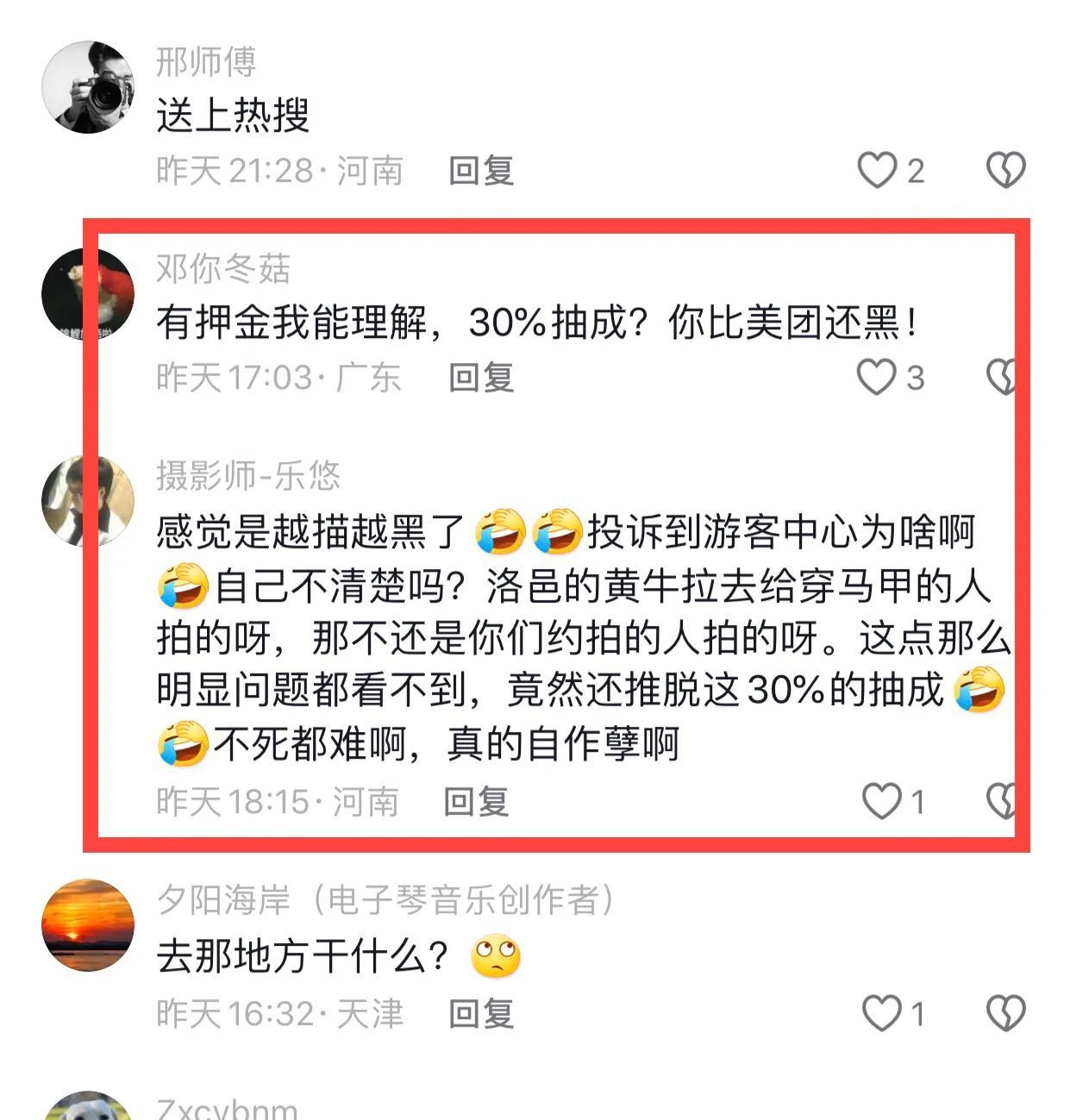This screenshot has width=1070, height=1120.
Task: Like 夕阳海岸's comment 去那地方干什么
Action: pyautogui.click(x=882, y=1013)
